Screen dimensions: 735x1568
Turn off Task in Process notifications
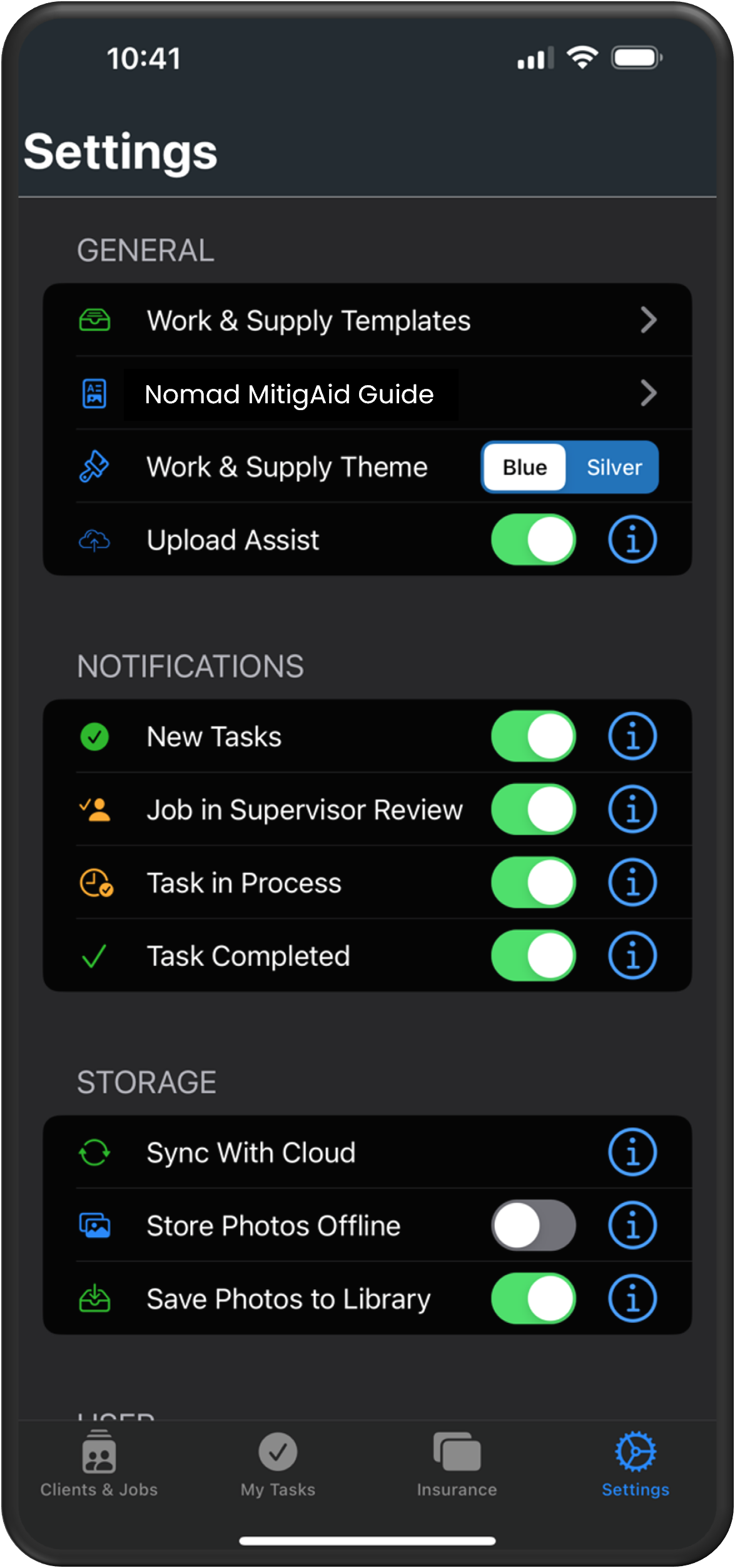coord(533,883)
